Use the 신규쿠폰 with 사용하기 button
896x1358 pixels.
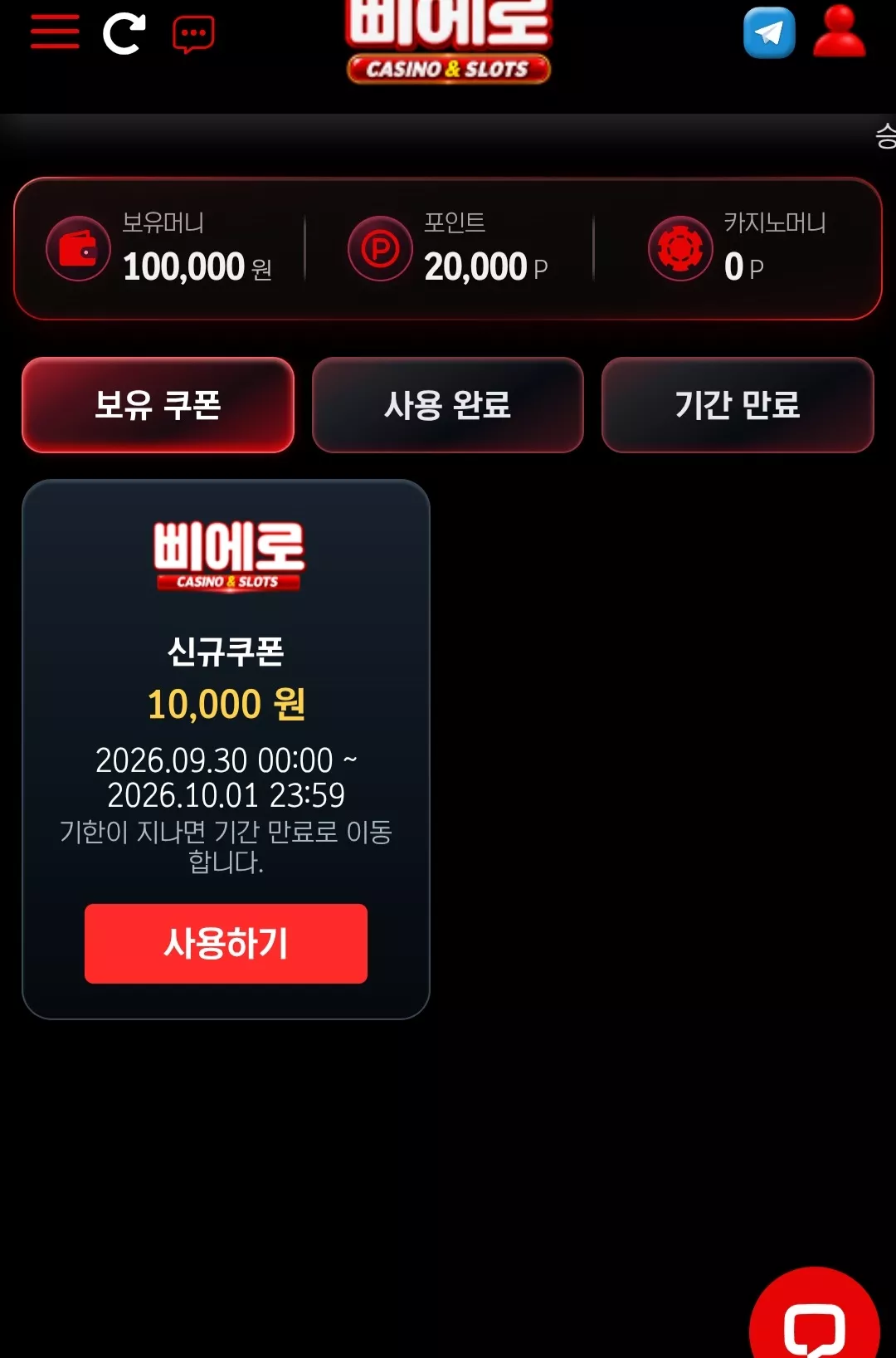(x=226, y=944)
